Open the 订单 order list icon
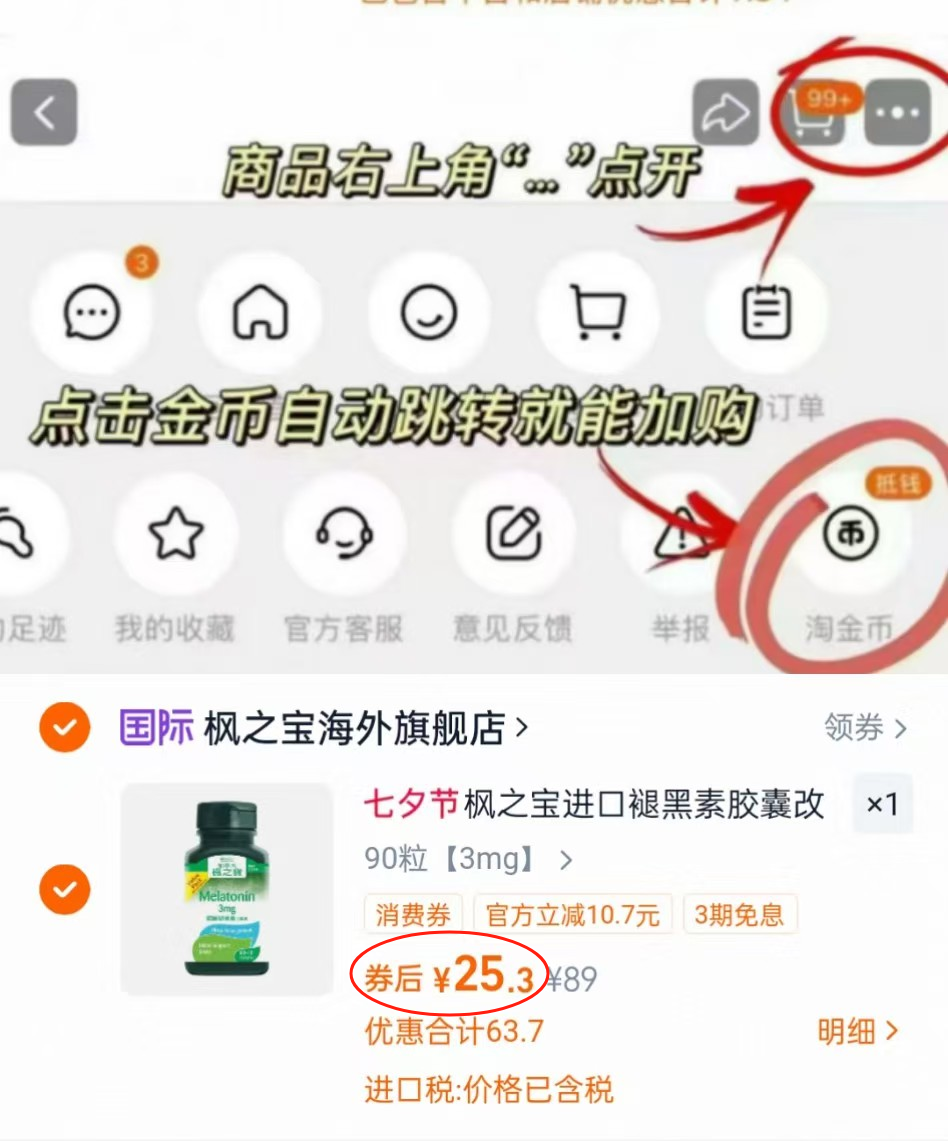 tap(766, 312)
